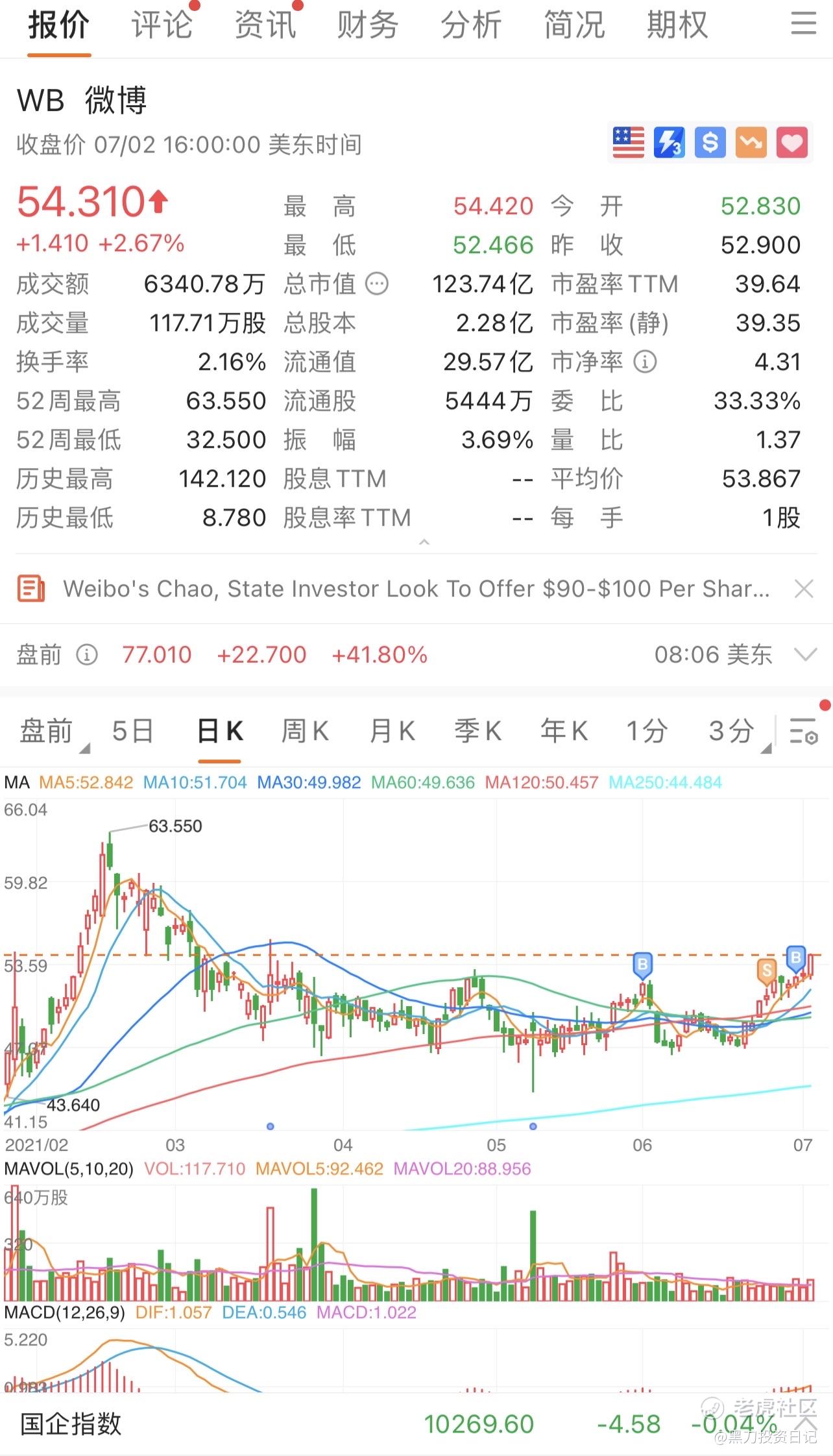
Task: Switch chart to 5日 view
Action: (x=132, y=732)
